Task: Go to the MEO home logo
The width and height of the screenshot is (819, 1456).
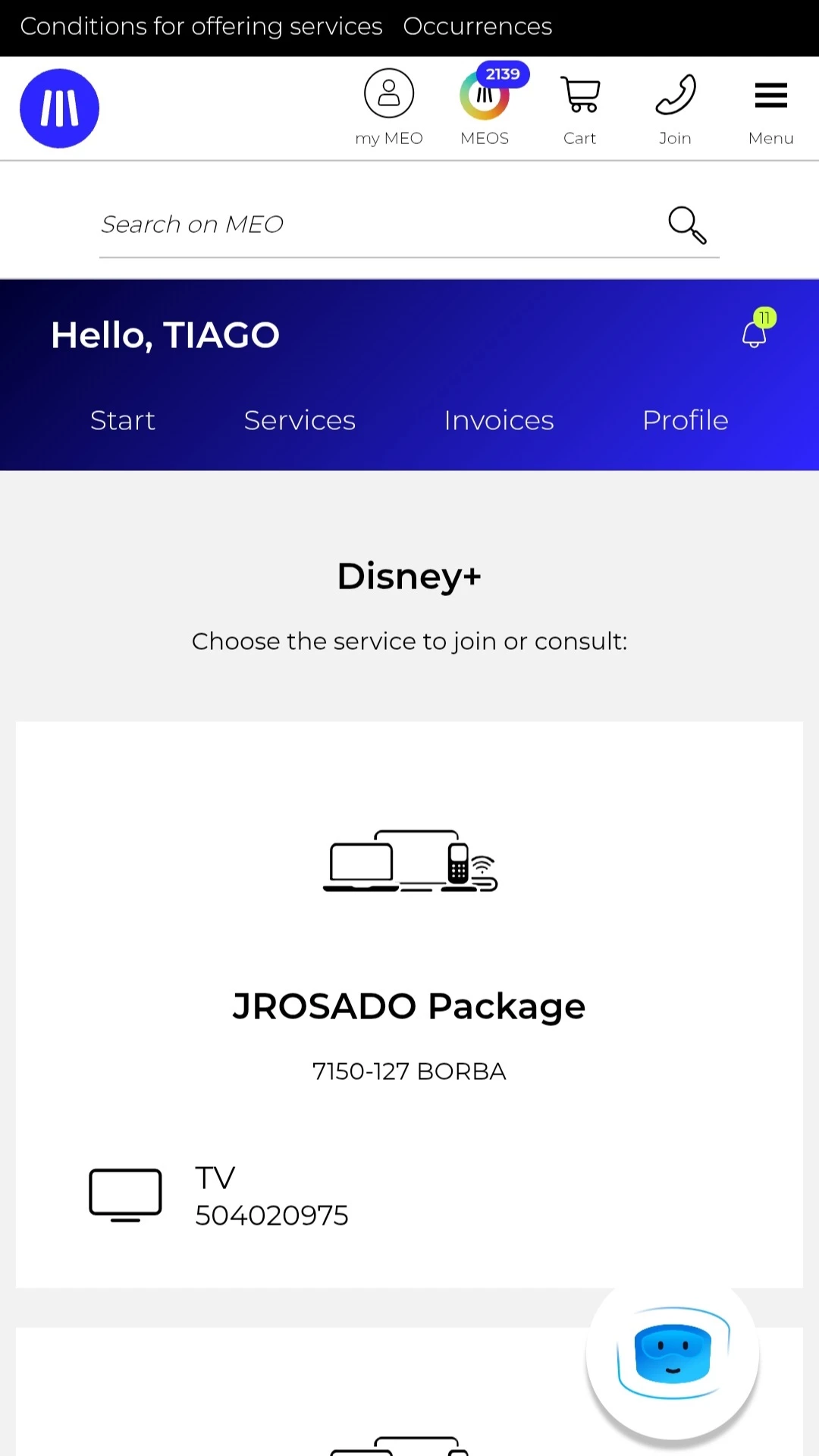Action: [x=59, y=108]
